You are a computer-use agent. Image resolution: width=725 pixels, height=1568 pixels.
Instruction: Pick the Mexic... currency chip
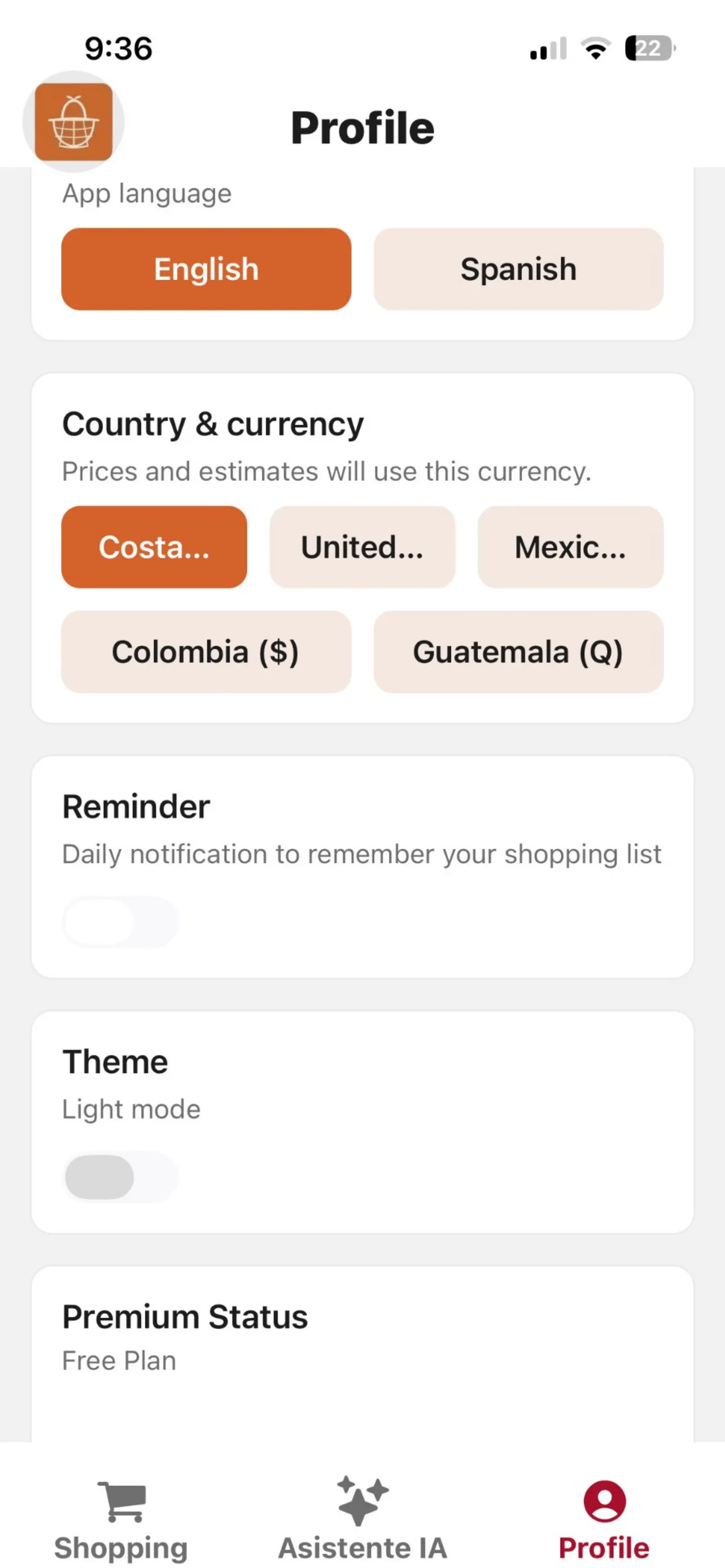point(570,546)
